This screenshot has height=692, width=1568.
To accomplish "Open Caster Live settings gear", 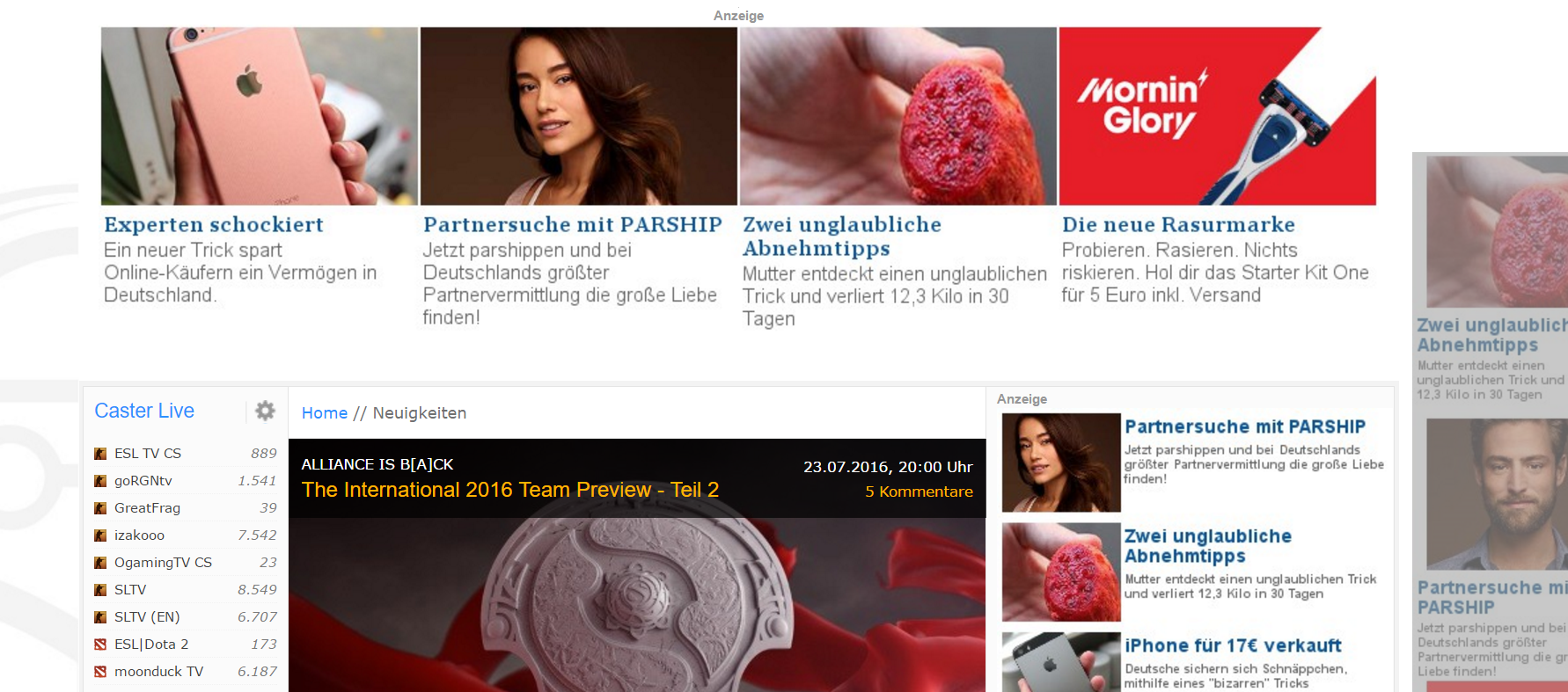I will pos(265,411).
